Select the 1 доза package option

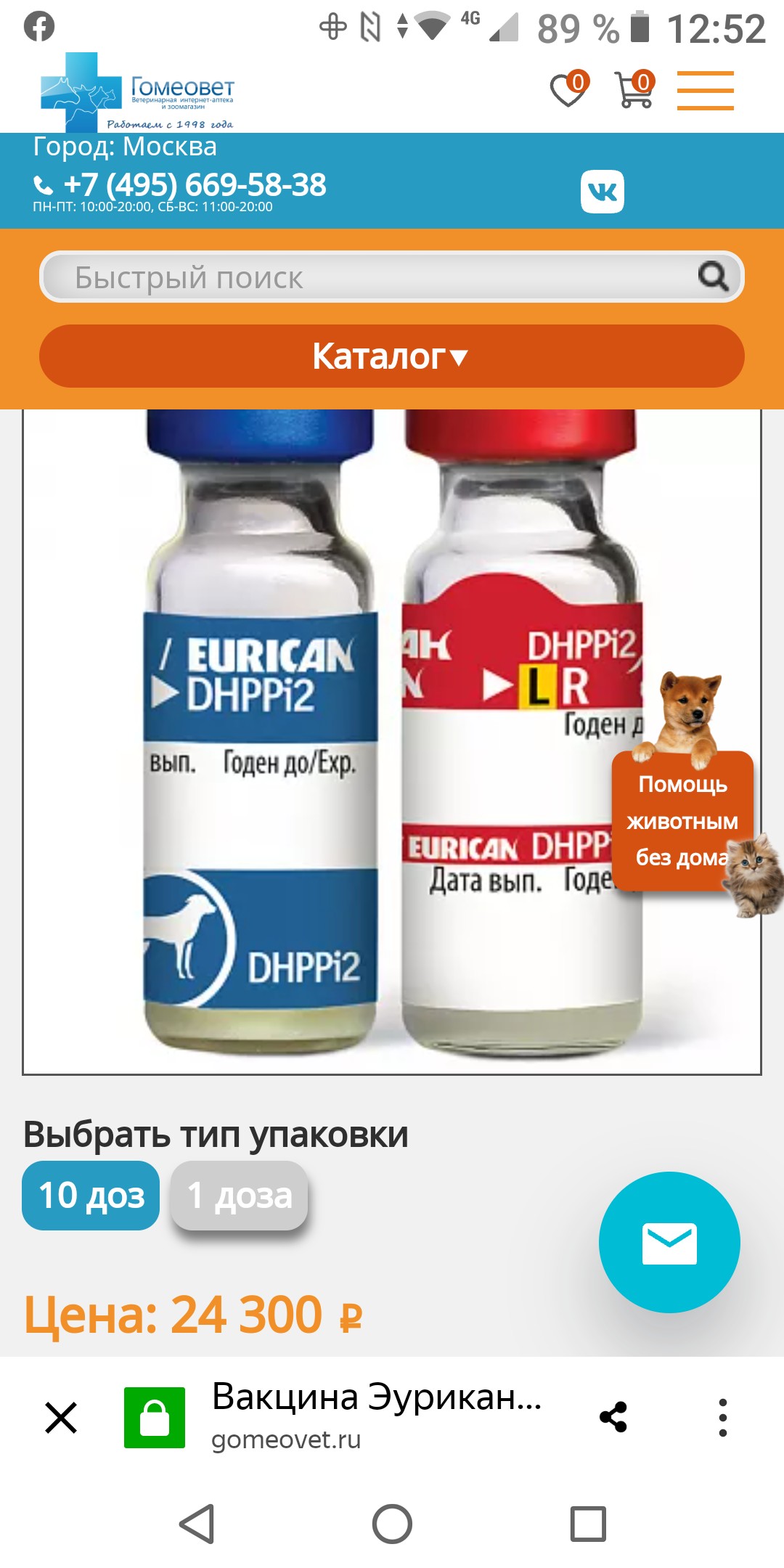[239, 1196]
